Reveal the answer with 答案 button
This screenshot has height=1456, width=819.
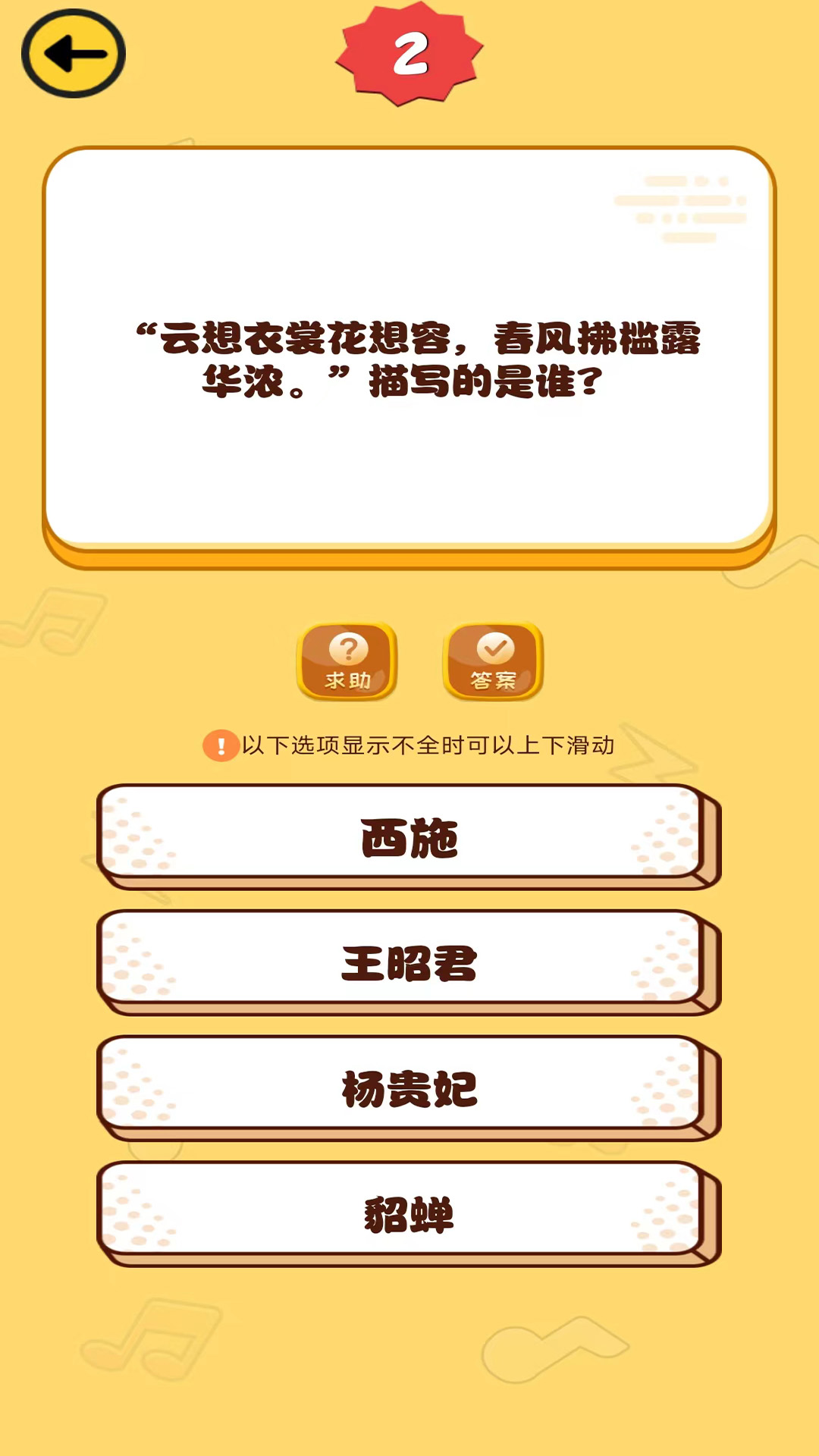[493, 661]
